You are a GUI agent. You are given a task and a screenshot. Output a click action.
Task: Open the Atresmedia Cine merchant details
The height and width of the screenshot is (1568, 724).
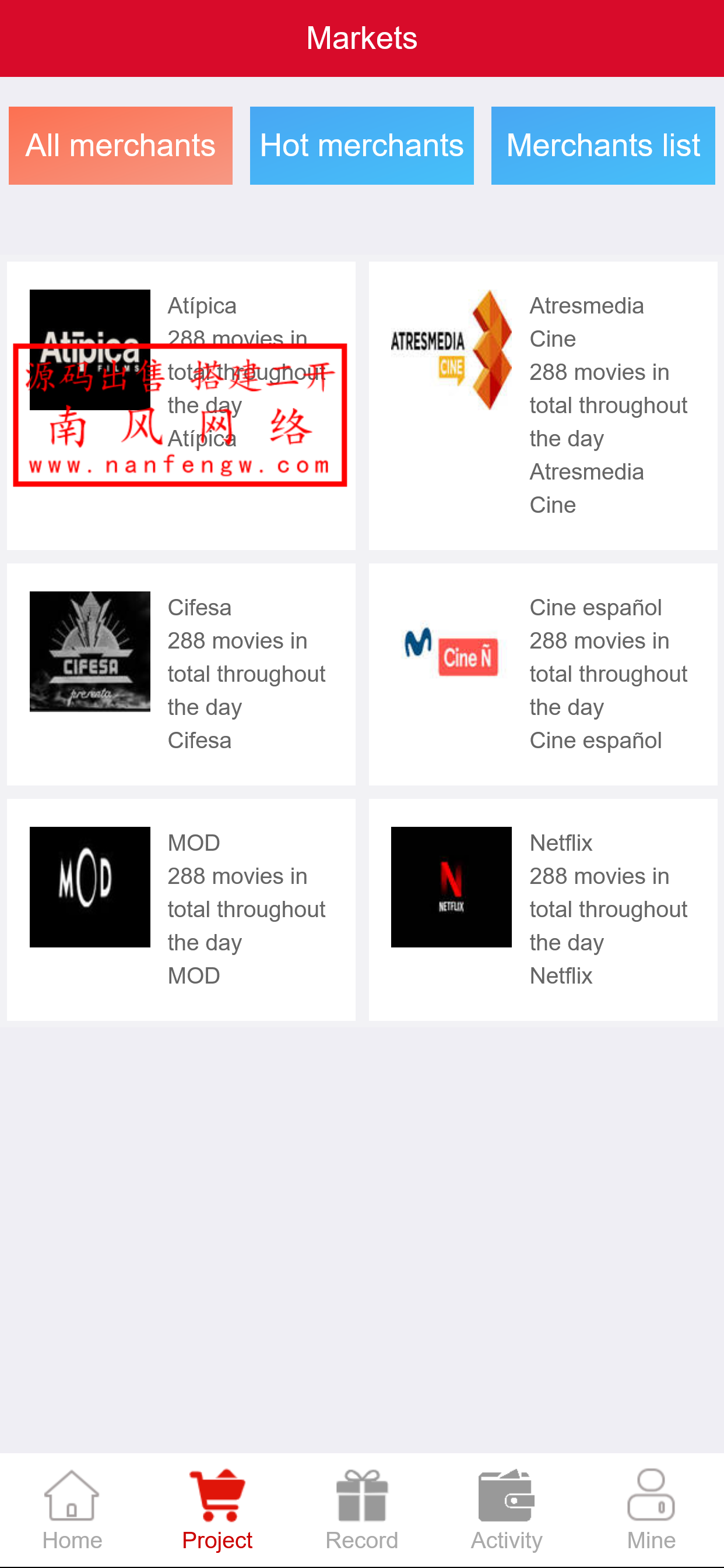pyautogui.click(x=544, y=405)
